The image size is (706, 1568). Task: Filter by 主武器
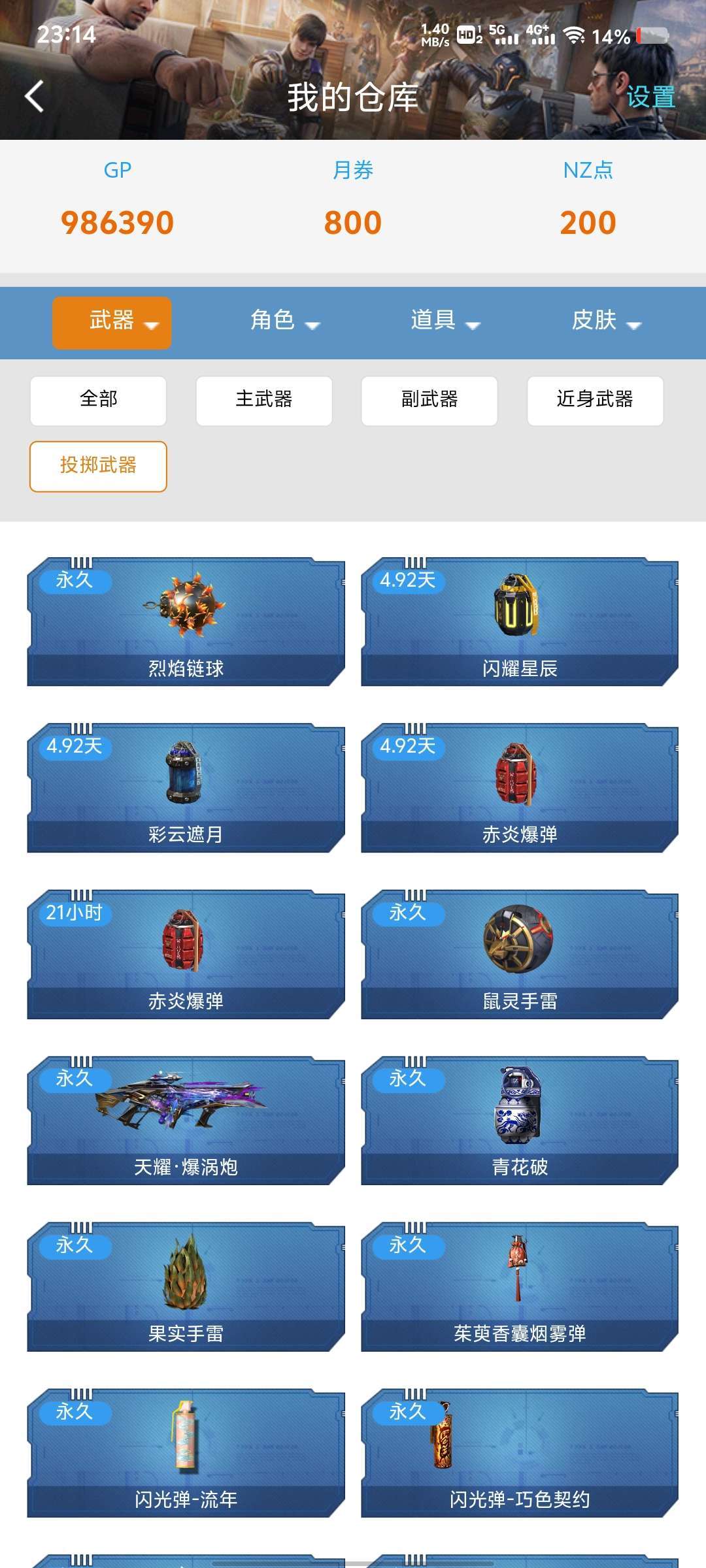coord(264,400)
